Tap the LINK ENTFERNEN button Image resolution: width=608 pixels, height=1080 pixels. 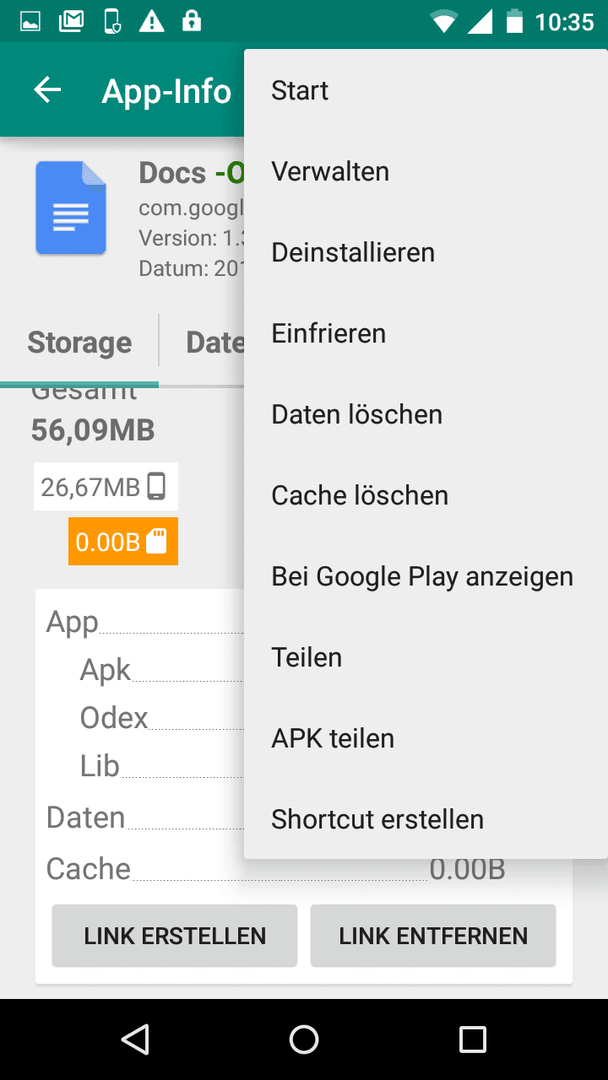coord(433,935)
